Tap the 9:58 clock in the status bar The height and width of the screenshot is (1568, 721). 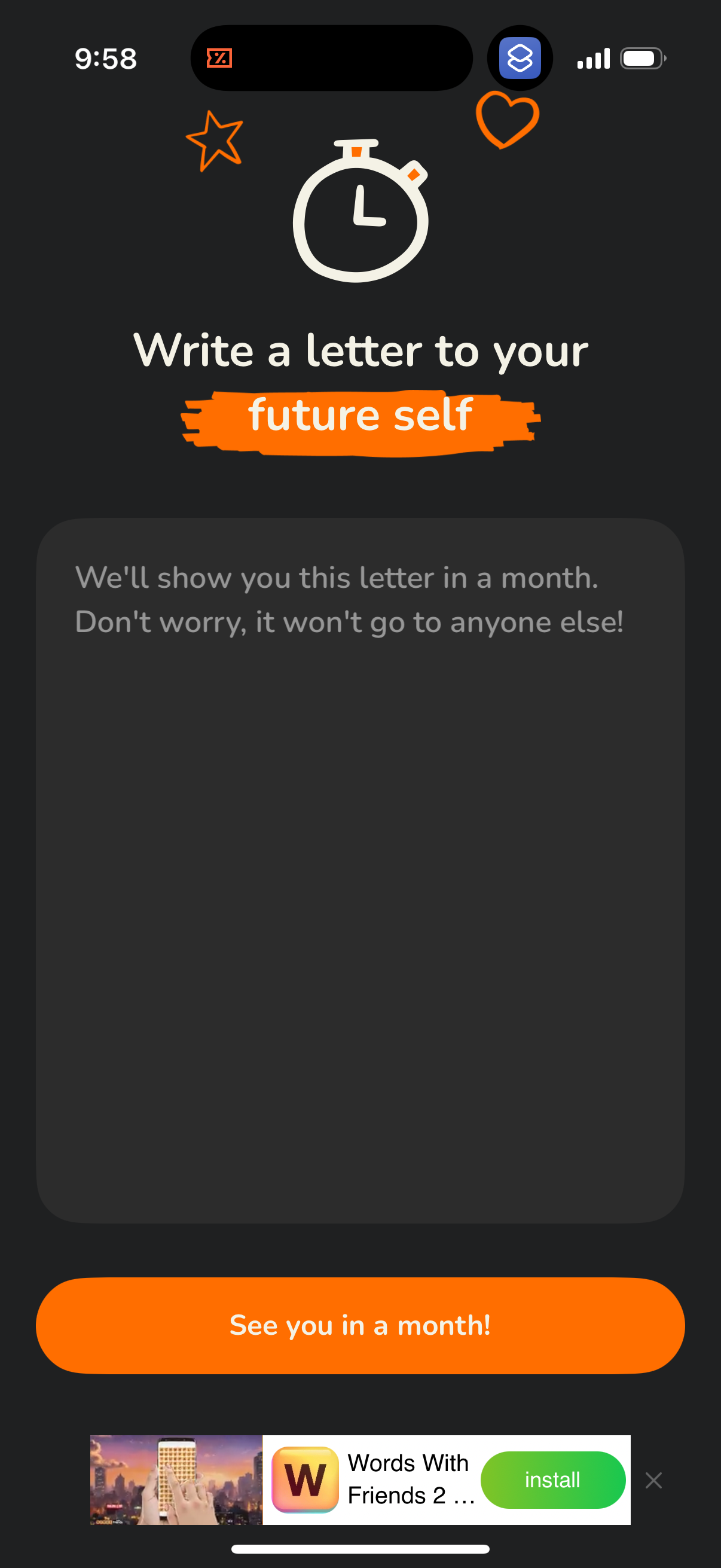pos(105,58)
